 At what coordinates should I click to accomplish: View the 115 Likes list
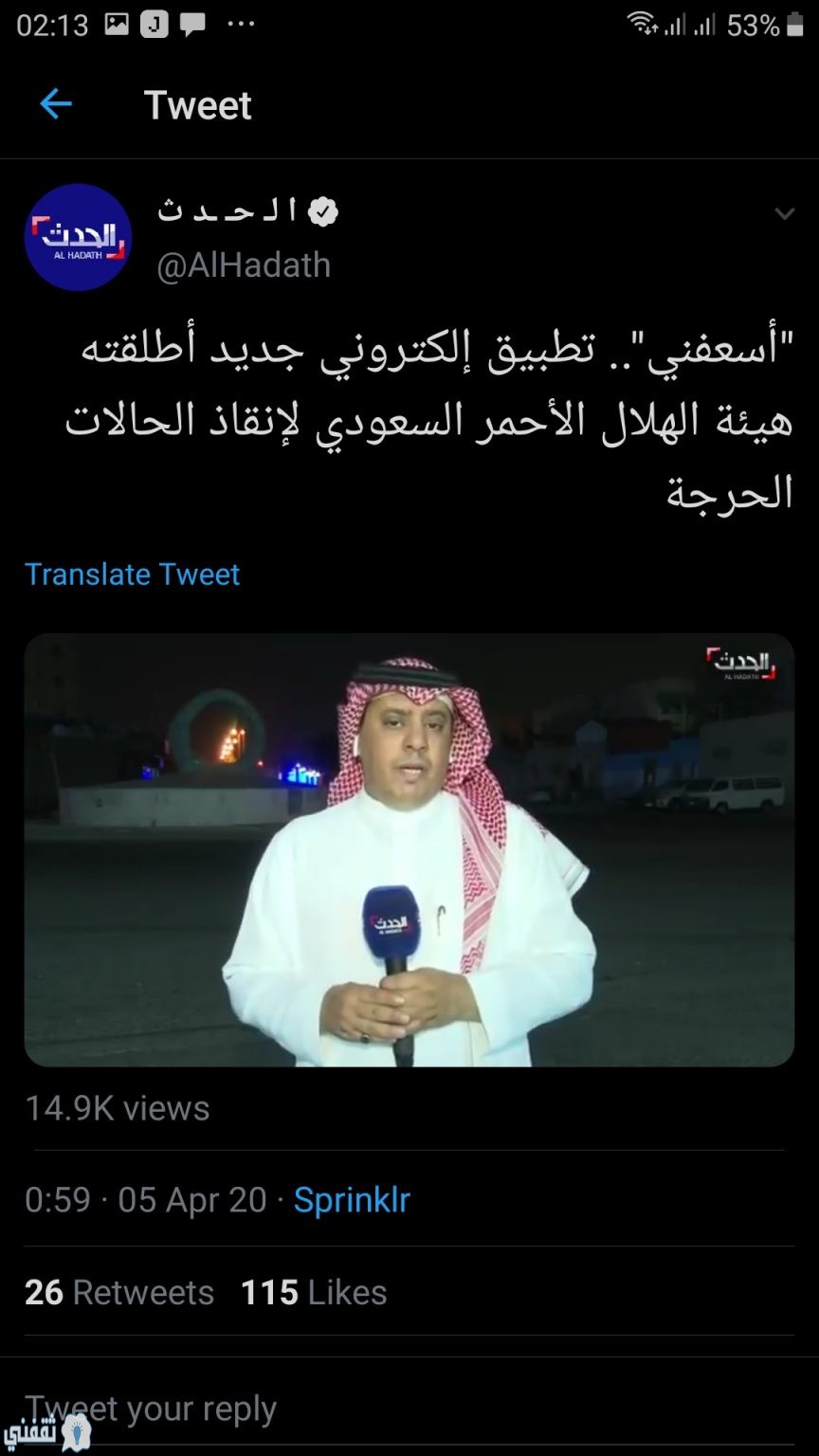(314, 1292)
